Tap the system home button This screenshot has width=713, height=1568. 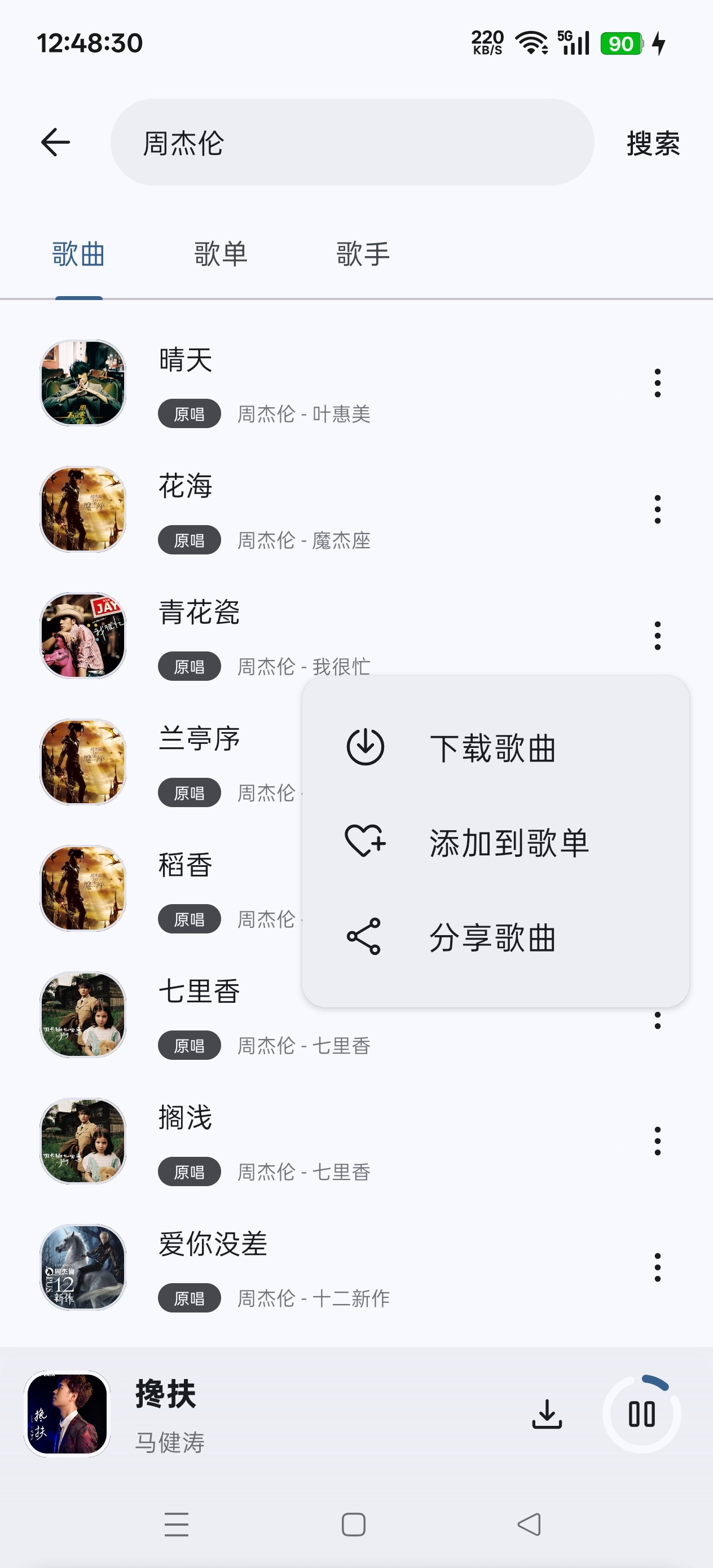pos(353,1525)
